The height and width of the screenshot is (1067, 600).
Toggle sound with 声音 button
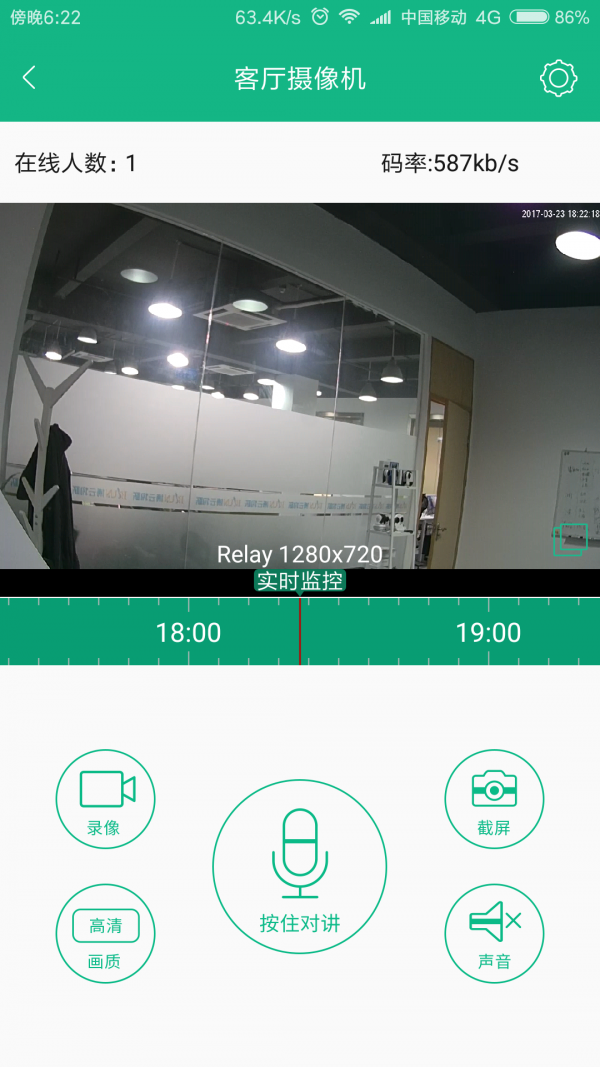[494, 934]
